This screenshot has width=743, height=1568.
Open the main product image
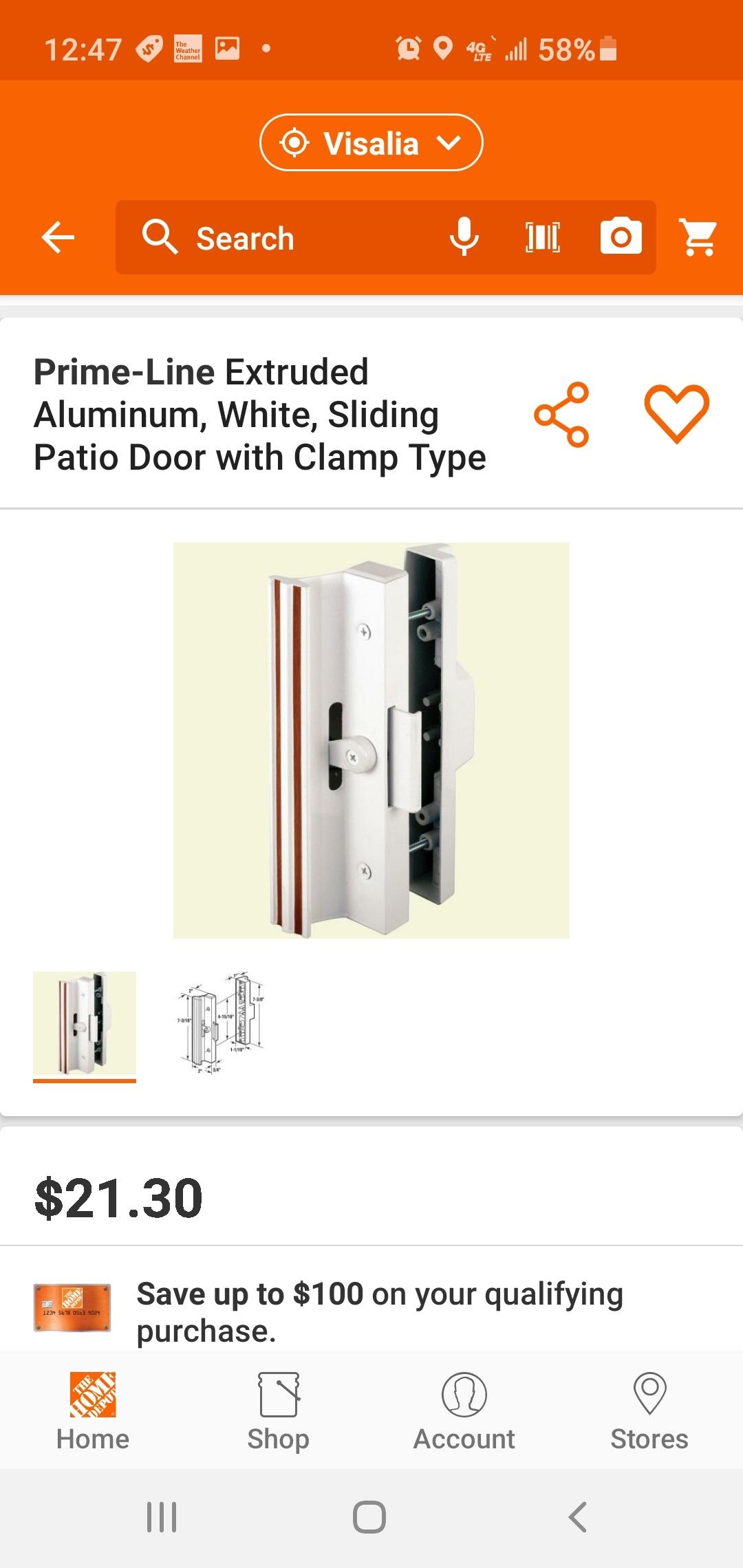[x=371, y=741]
